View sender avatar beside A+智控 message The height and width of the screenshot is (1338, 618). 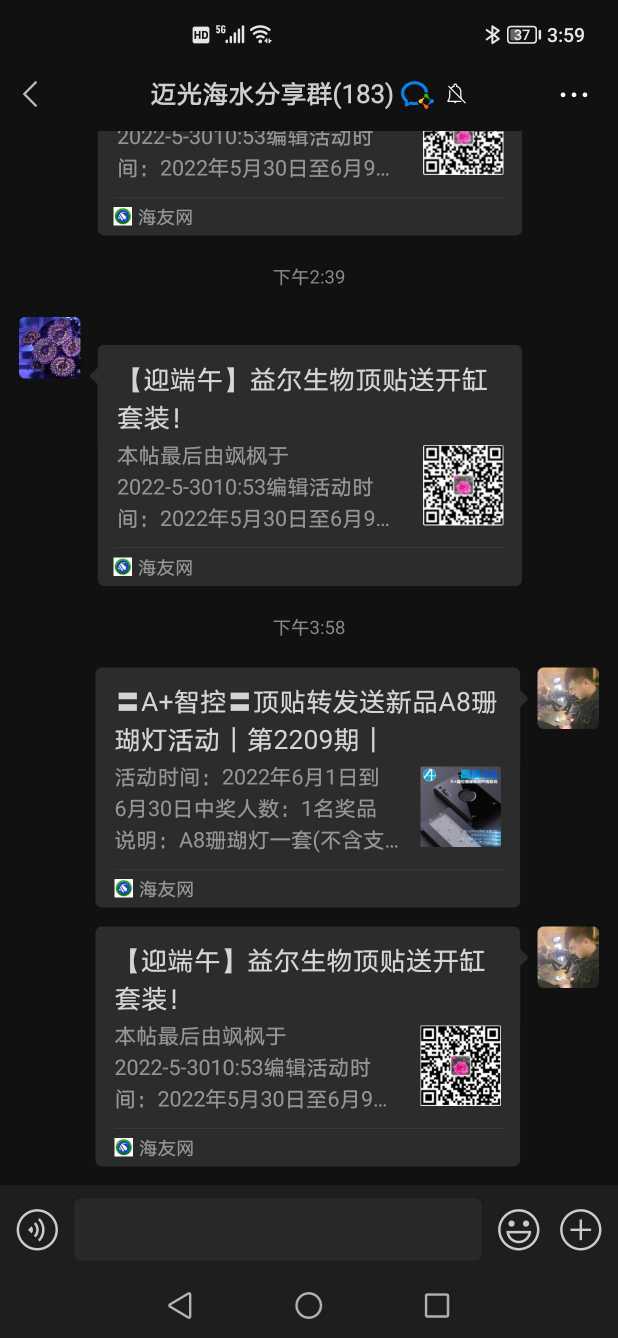coord(567,698)
